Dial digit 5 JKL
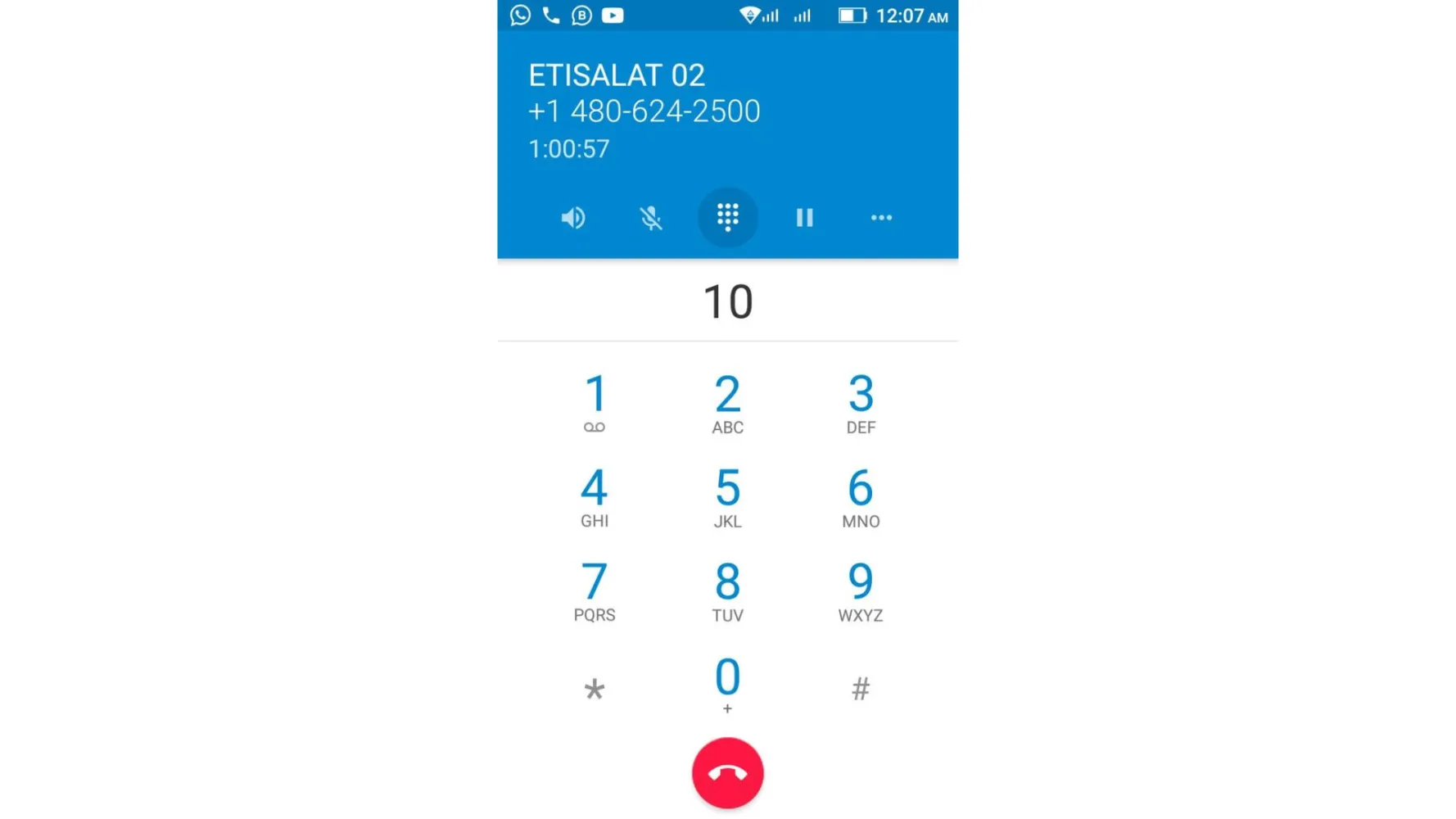Viewport: 1456px width, 819px height. (x=727, y=497)
